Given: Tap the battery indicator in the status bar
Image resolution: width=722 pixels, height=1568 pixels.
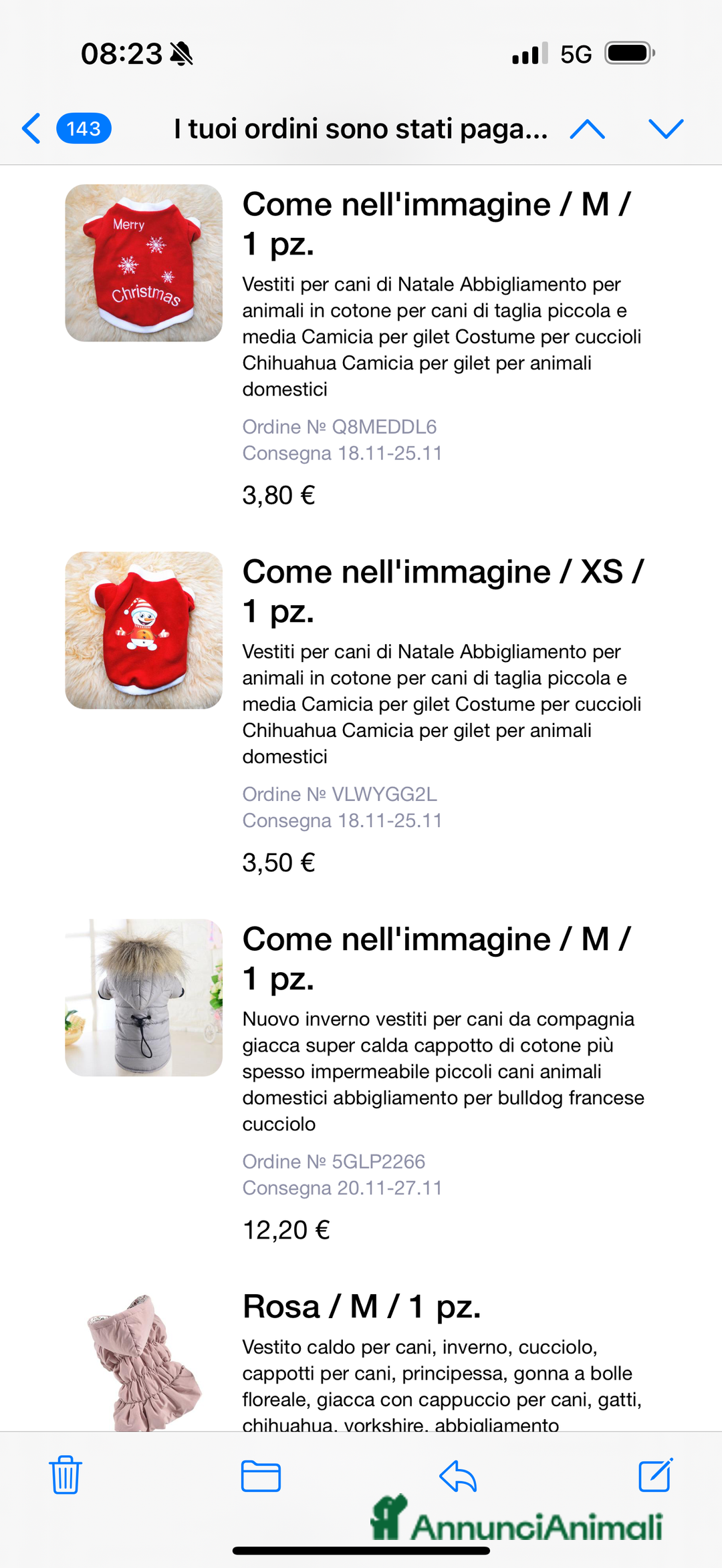Looking at the screenshot, I should [x=627, y=55].
